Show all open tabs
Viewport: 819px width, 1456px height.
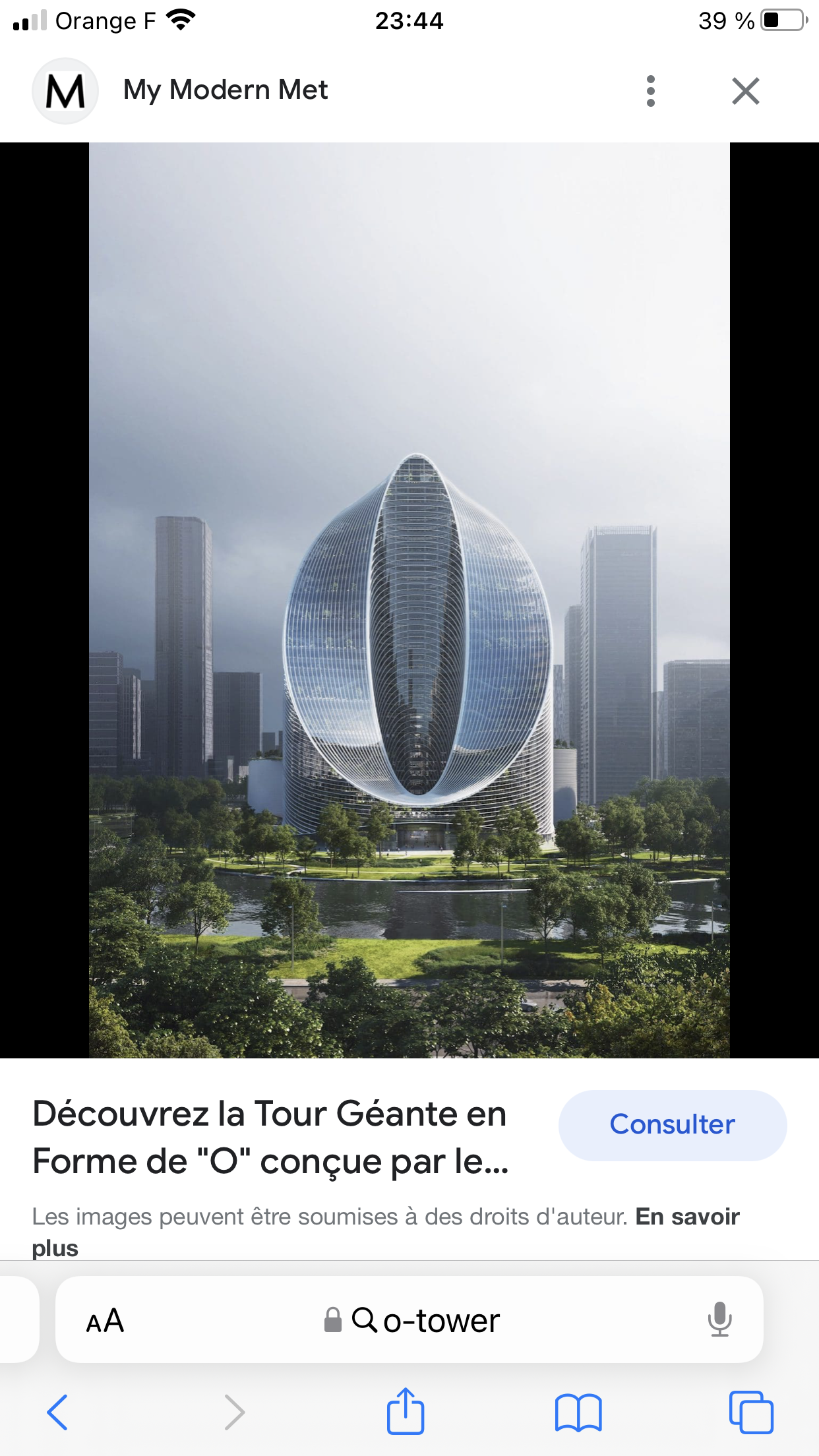coord(751,1412)
